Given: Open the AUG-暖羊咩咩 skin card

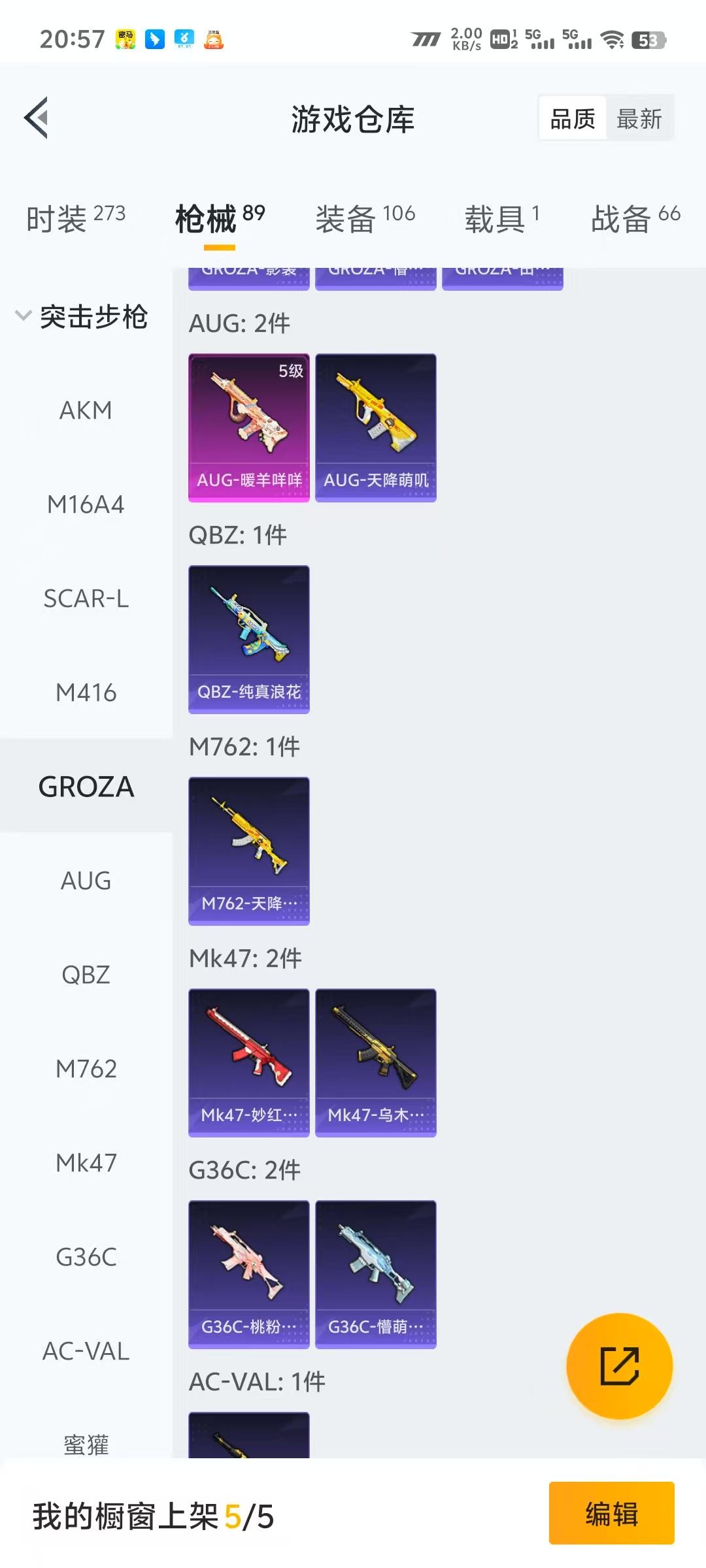Looking at the screenshot, I should click(249, 428).
